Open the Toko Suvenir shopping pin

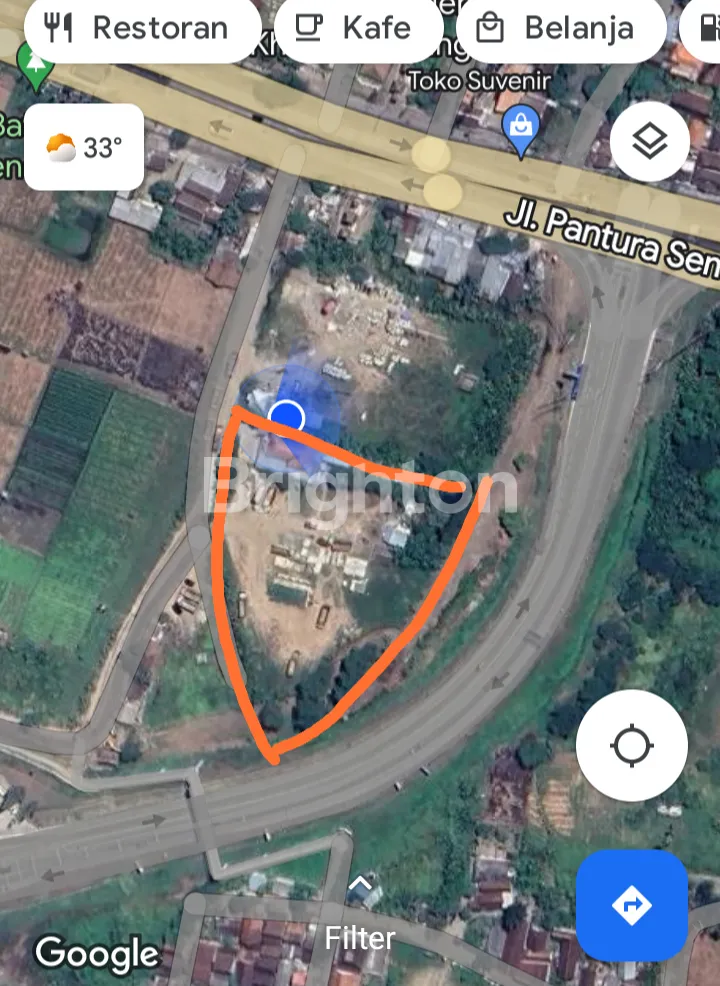click(x=521, y=129)
